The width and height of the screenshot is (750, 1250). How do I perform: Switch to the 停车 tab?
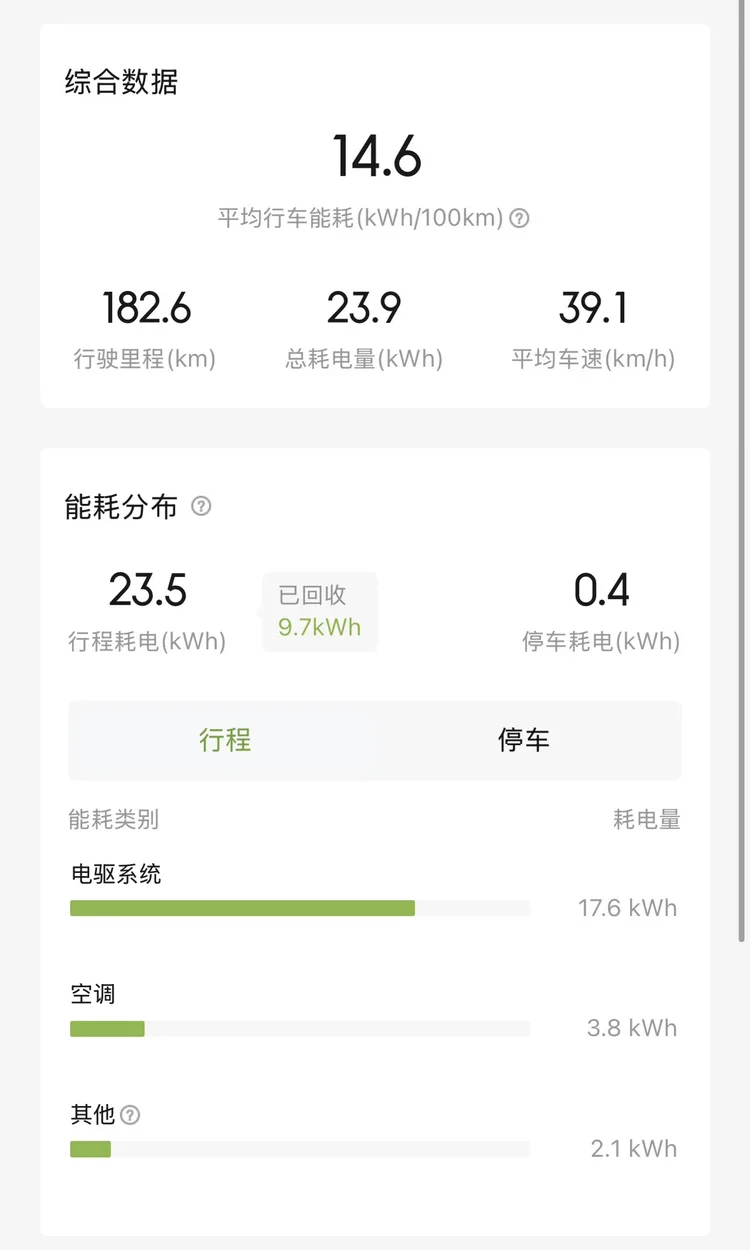pyautogui.click(x=524, y=740)
